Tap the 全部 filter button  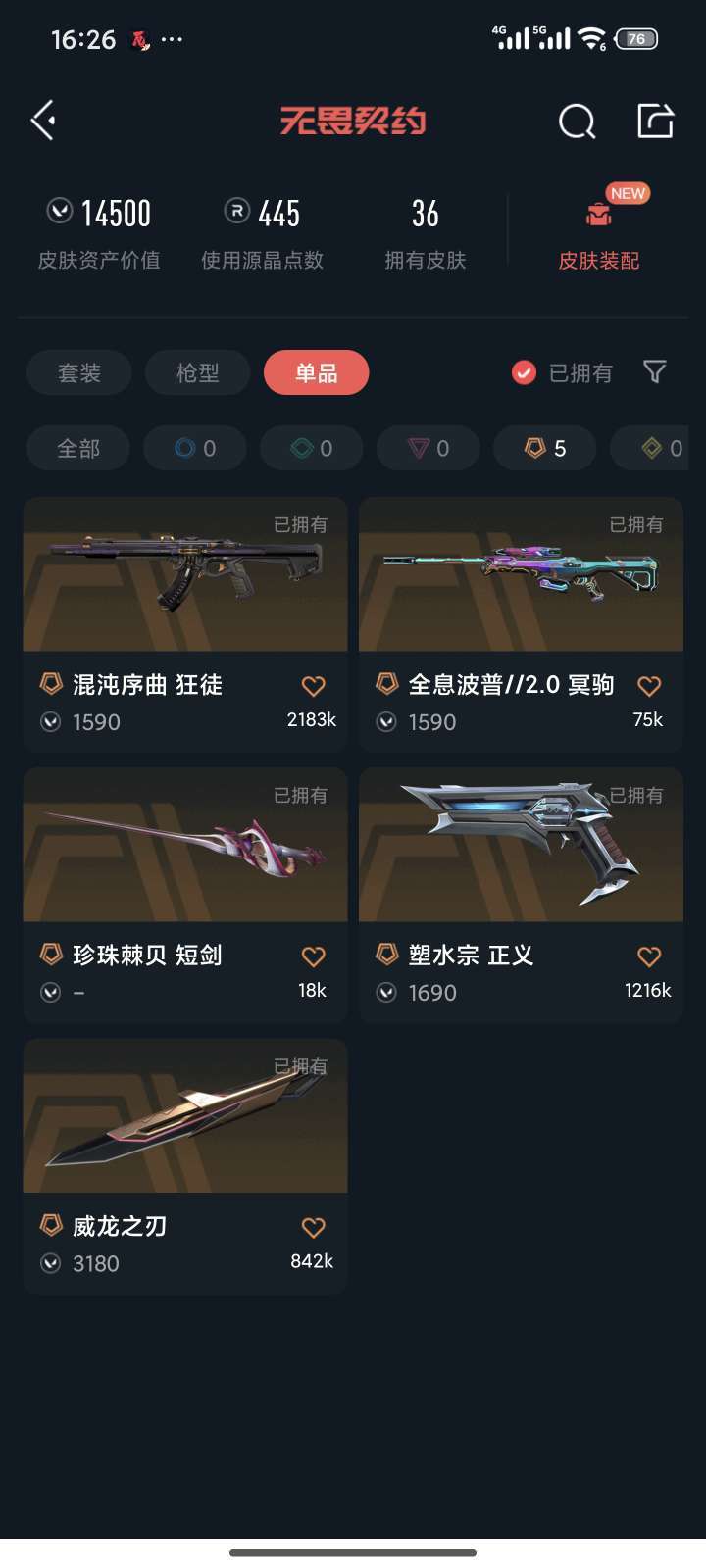pos(77,448)
